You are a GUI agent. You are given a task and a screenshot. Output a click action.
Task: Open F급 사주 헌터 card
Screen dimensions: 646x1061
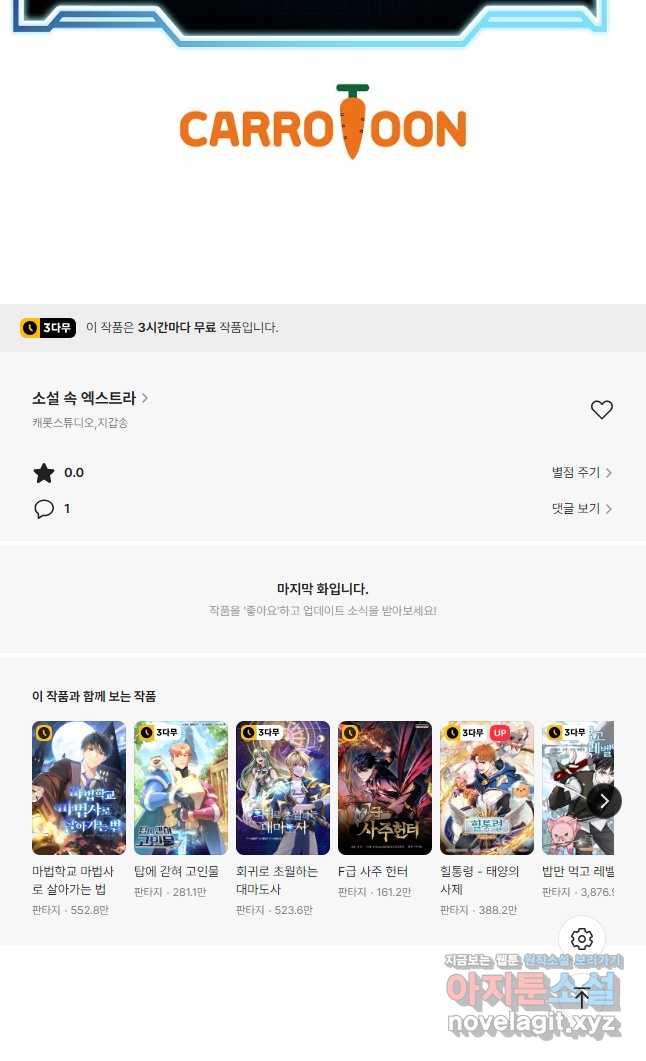point(385,788)
